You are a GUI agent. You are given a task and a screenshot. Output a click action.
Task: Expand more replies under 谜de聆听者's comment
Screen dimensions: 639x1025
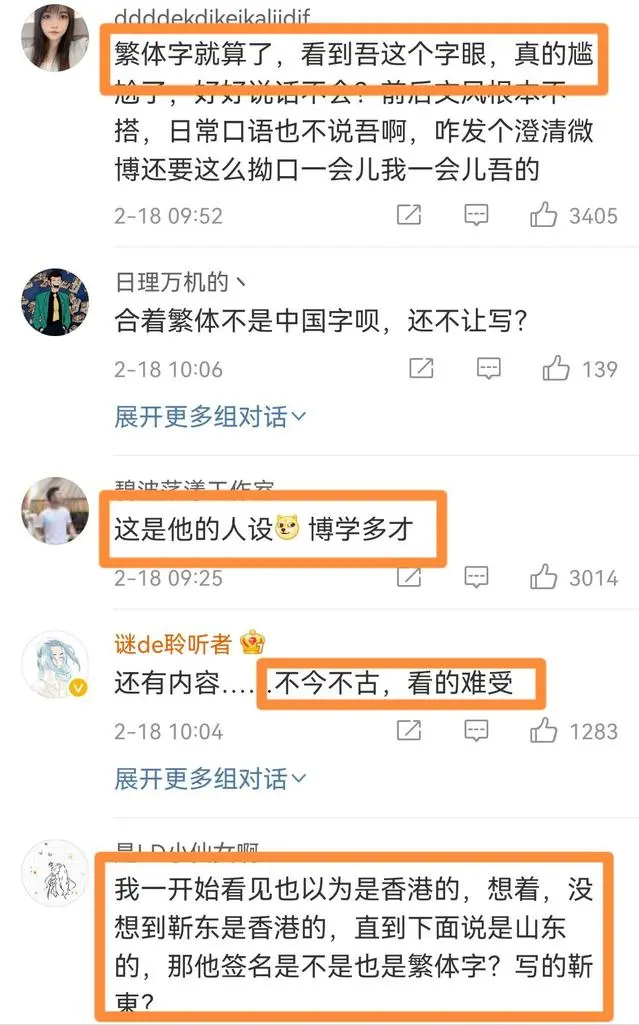[210, 777]
